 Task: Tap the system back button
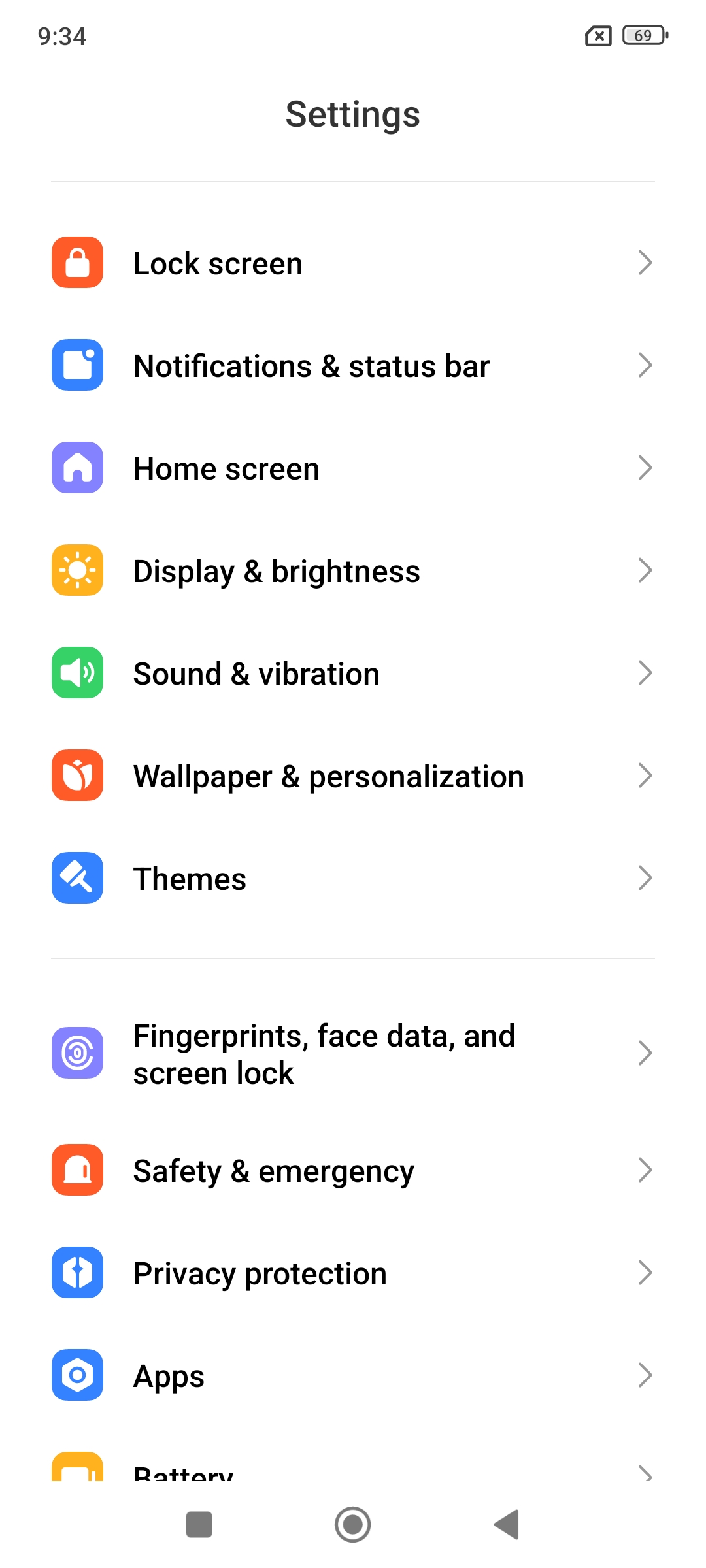click(507, 1525)
